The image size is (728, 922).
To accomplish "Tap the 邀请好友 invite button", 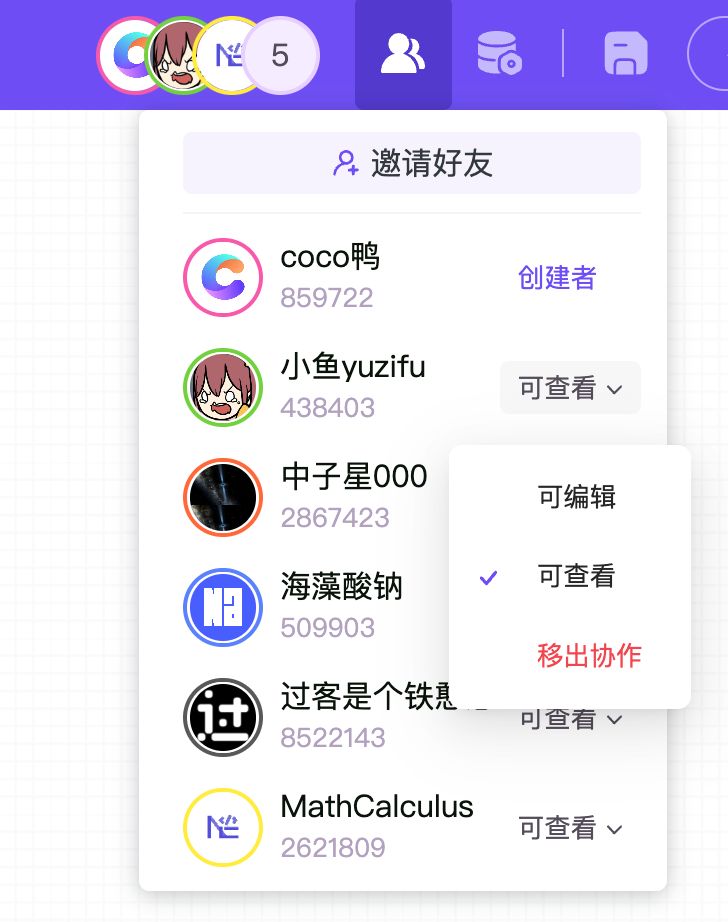I will 411,163.
